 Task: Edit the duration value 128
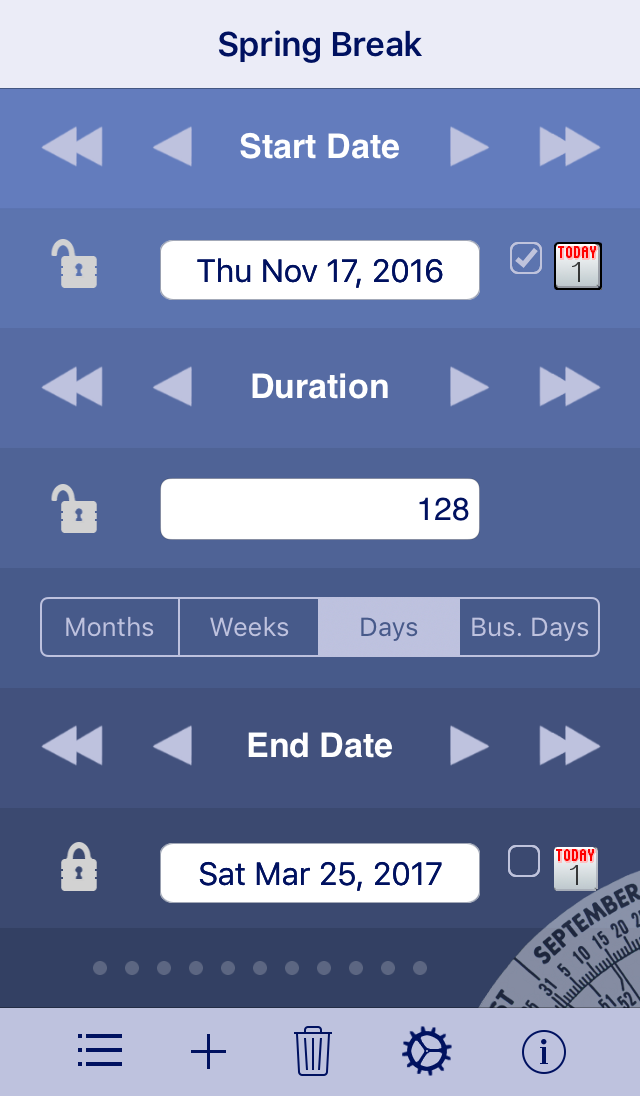pos(320,509)
